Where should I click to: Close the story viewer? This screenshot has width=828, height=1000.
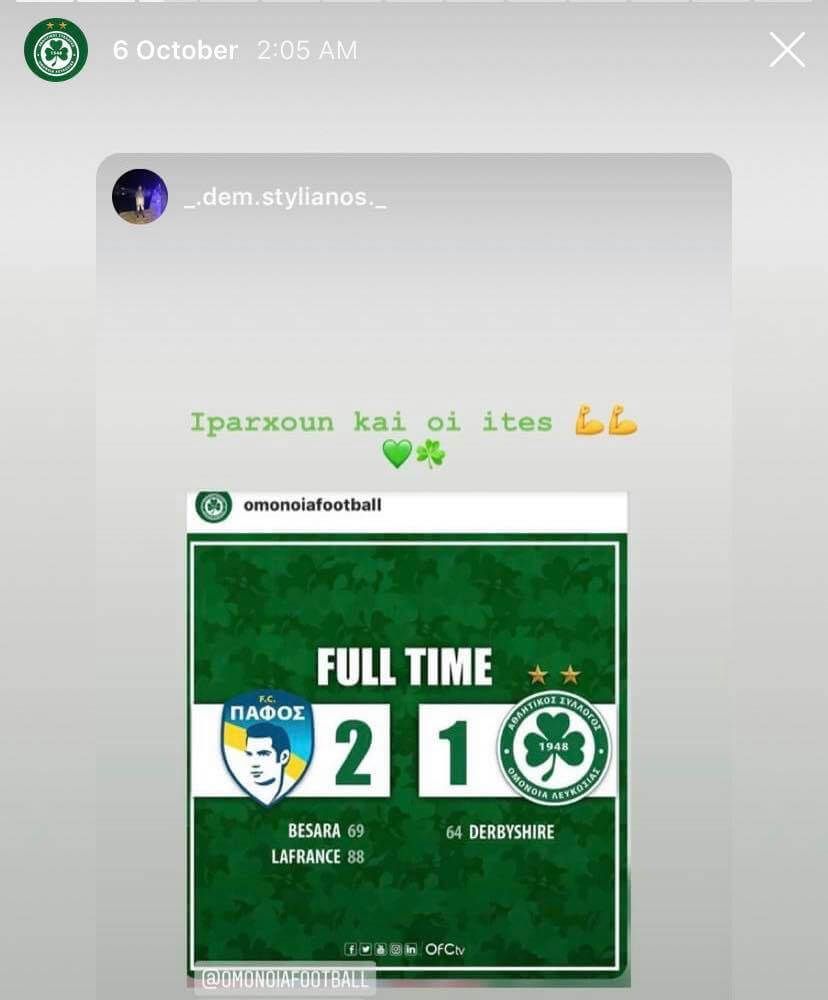787,50
